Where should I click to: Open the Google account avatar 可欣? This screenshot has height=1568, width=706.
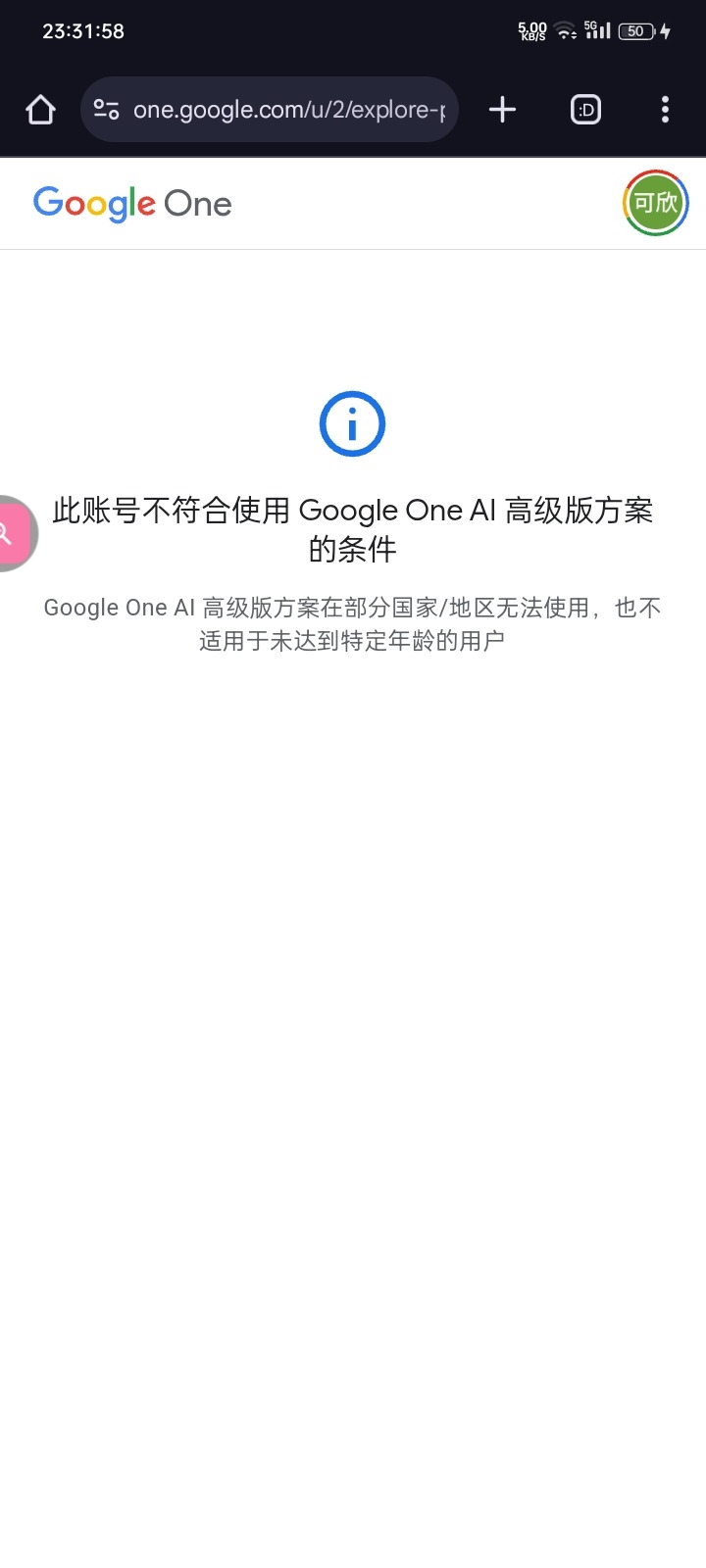655,203
